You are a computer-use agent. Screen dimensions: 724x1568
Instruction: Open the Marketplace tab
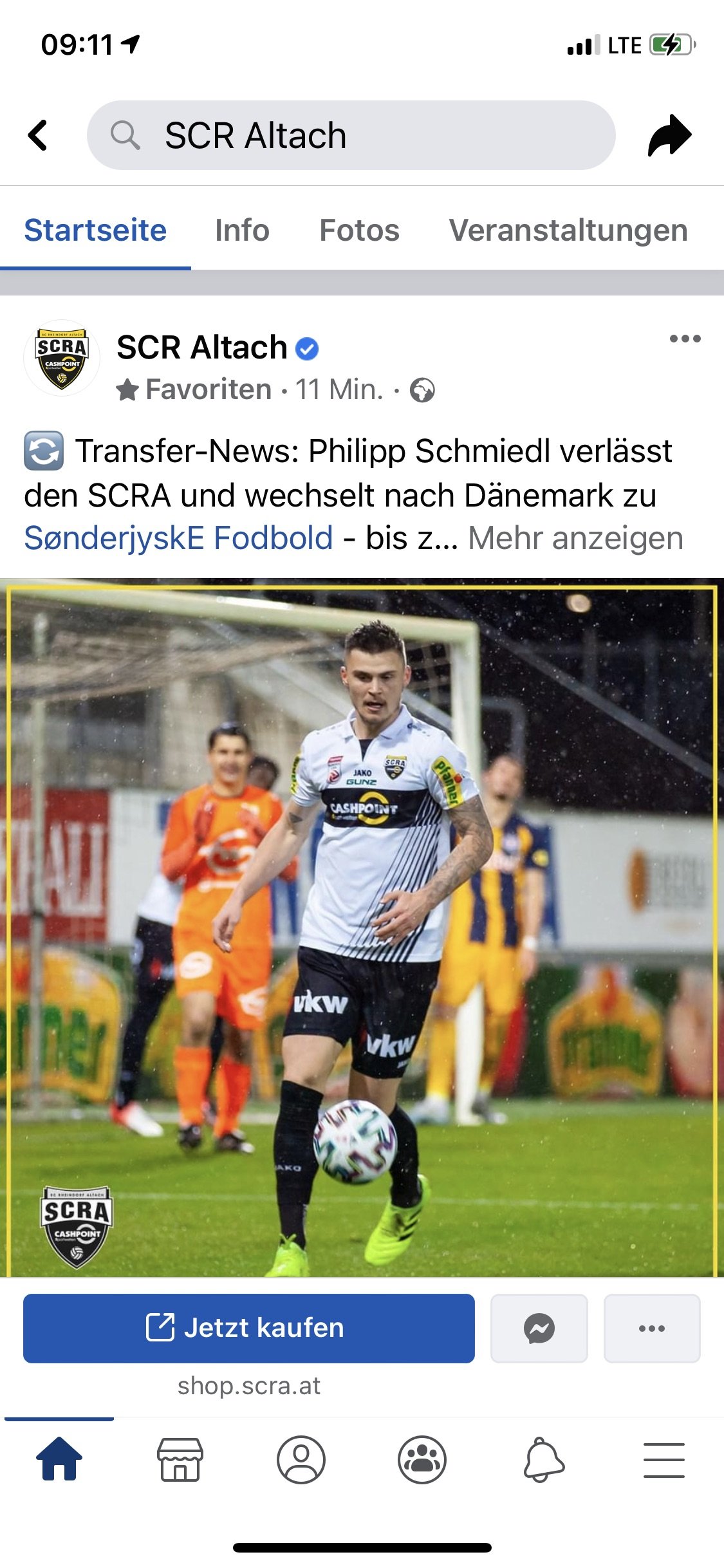180,1459
